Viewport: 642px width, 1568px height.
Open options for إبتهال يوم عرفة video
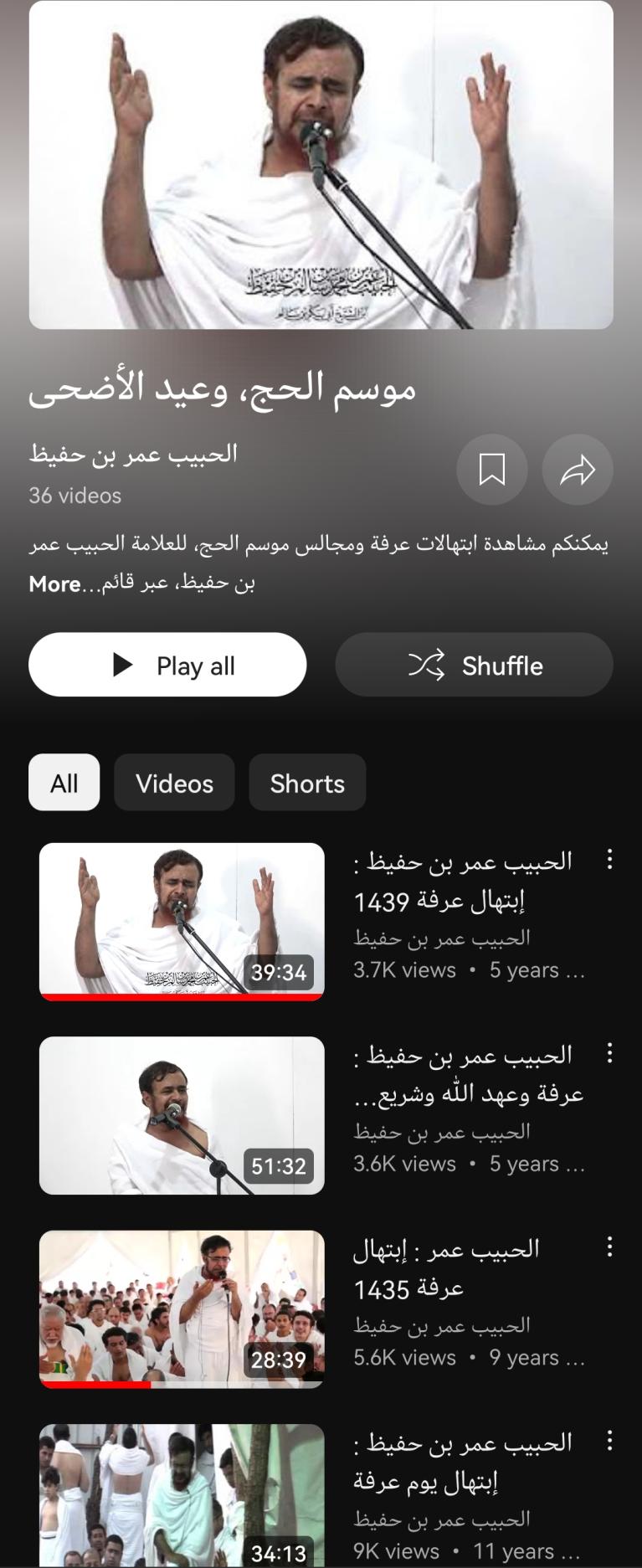pos(609,1441)
